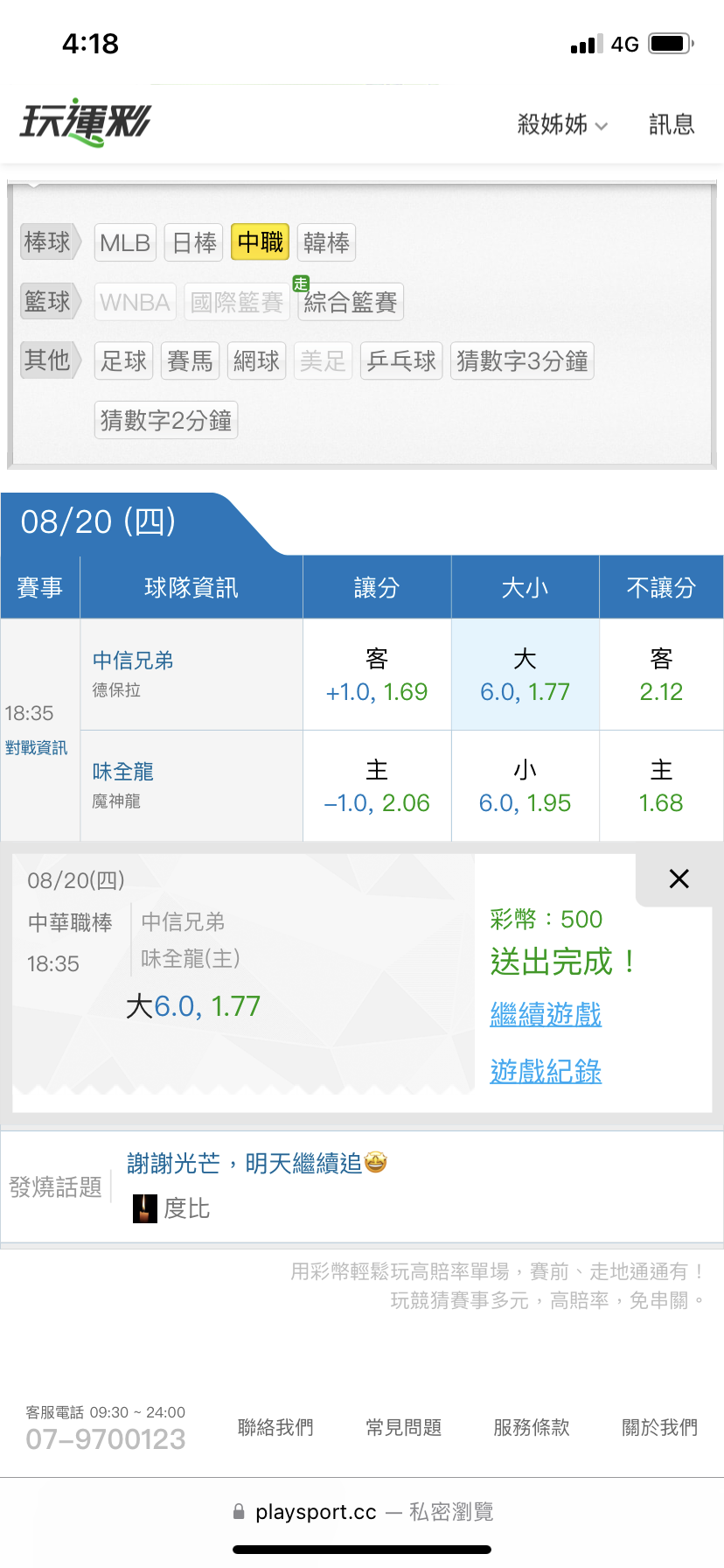Open 猜數字3分鐘 game
Image resolution: width=724 pixels, height=1568 pixels.
(522, 360)
